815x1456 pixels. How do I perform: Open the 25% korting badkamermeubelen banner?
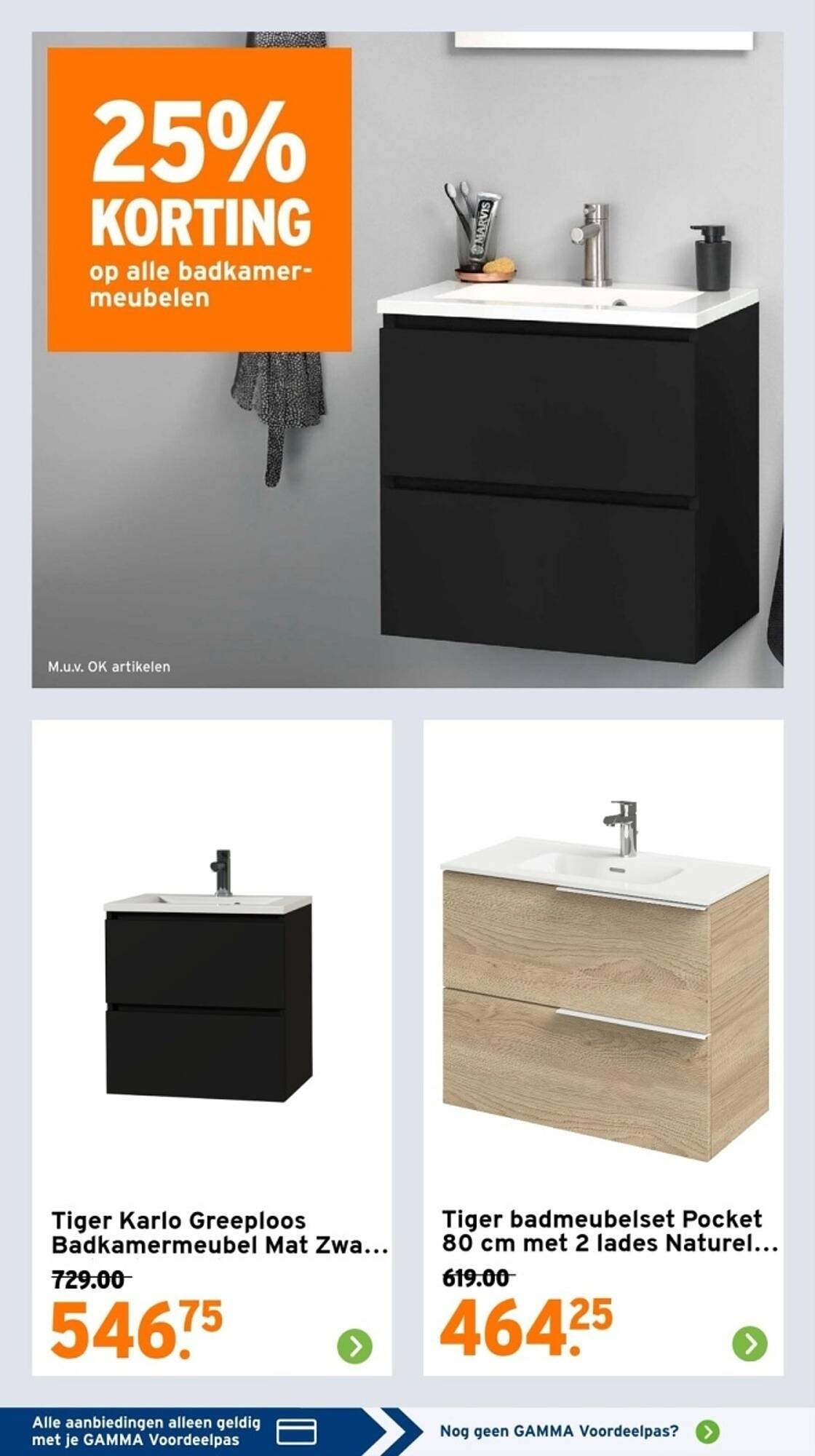pyautogui.click(x=407, y=360)
